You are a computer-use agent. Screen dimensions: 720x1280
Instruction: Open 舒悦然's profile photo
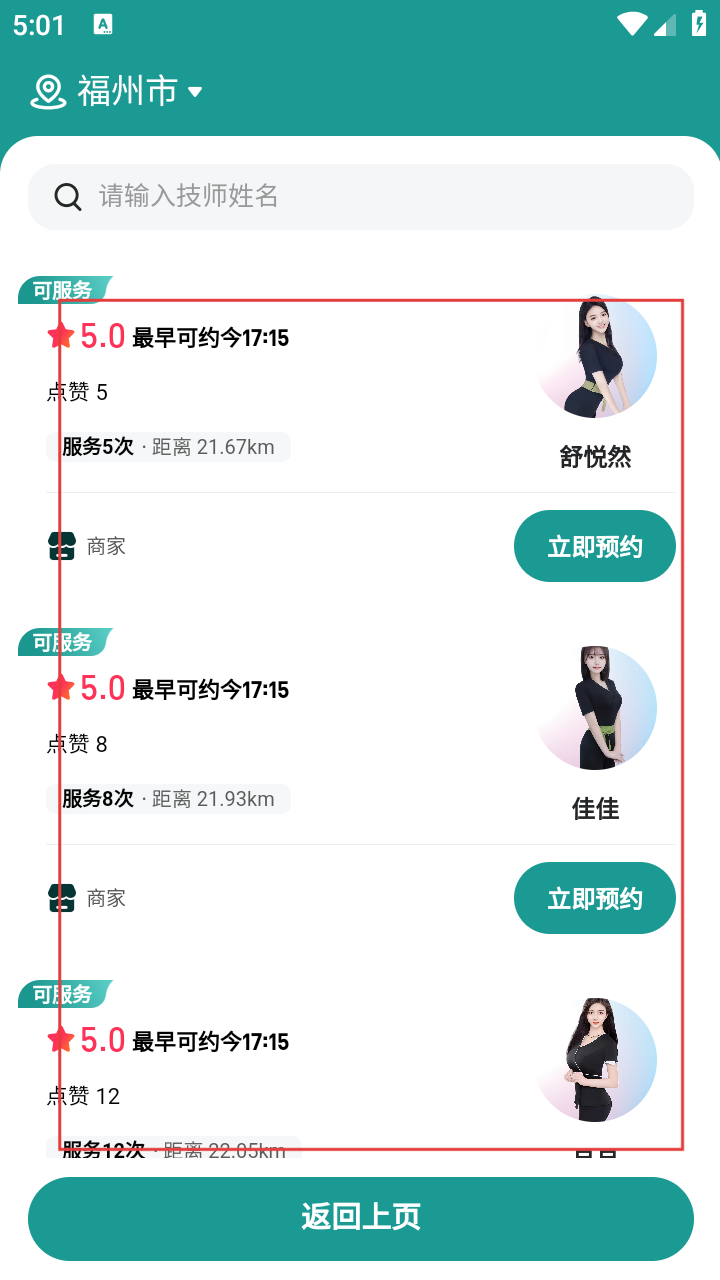[596, 357]
